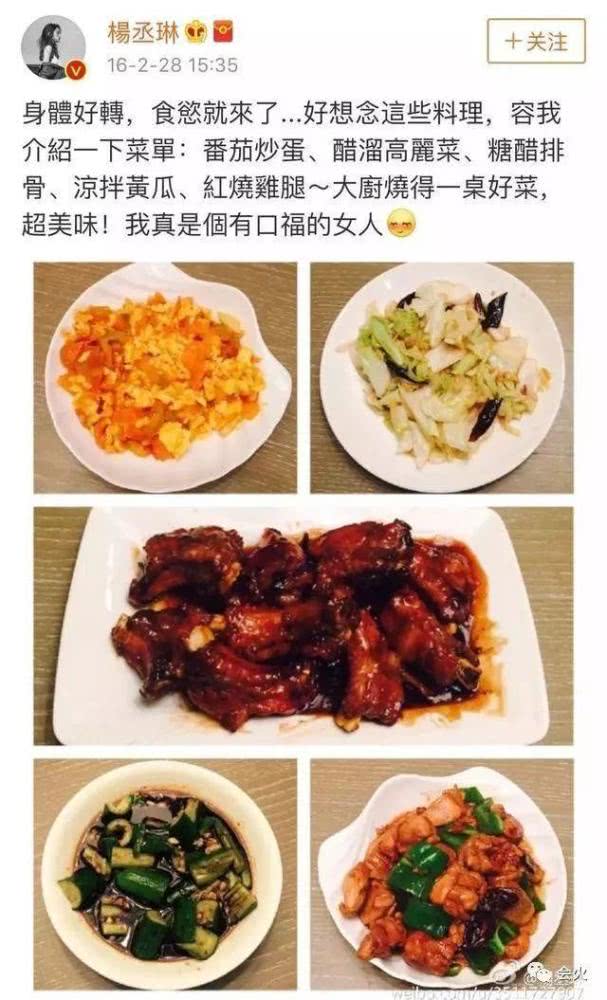The width and height of the screenshot is (607, 1000).
Task: Enlarge the stir-fried cabbage photo
Action: tap(441, 377)
